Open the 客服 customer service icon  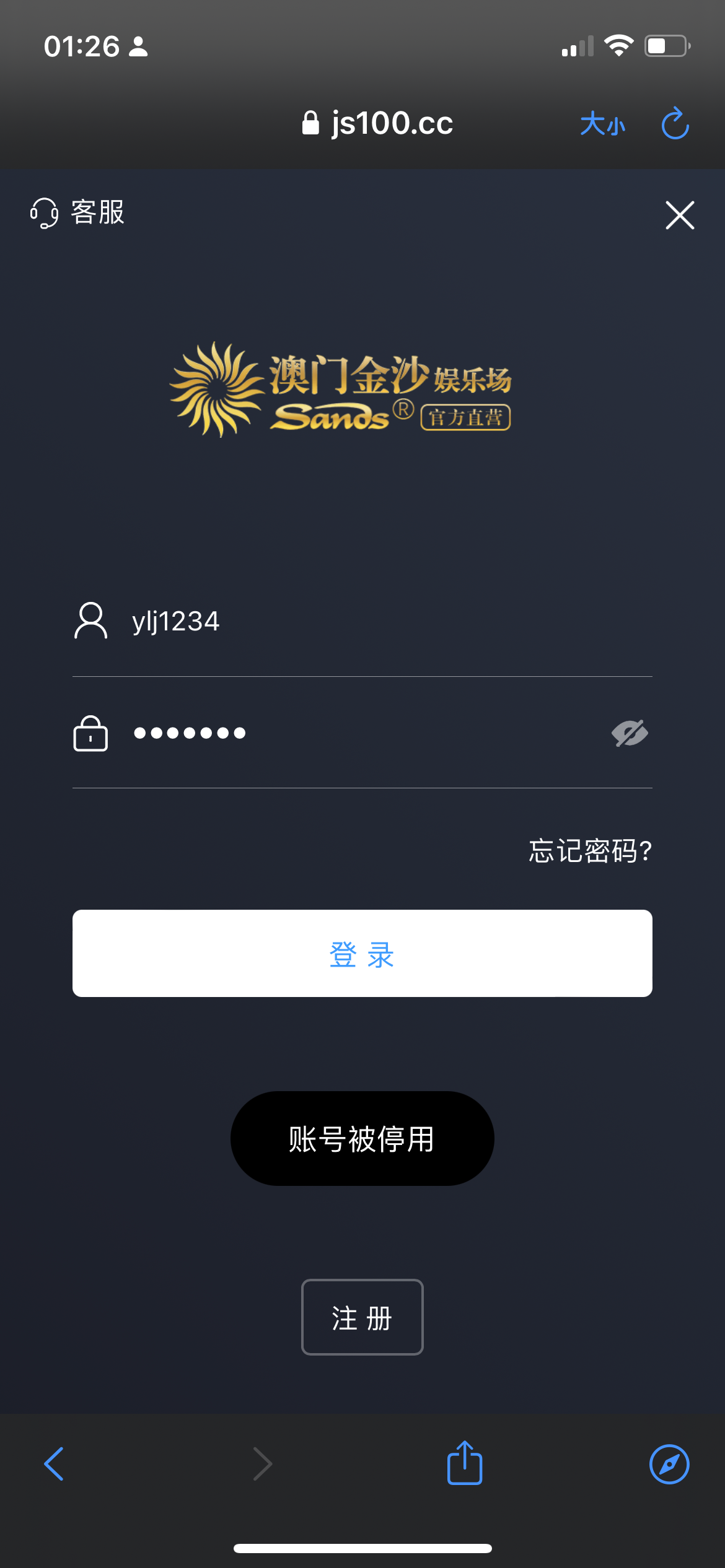click(x=44, y=214)
